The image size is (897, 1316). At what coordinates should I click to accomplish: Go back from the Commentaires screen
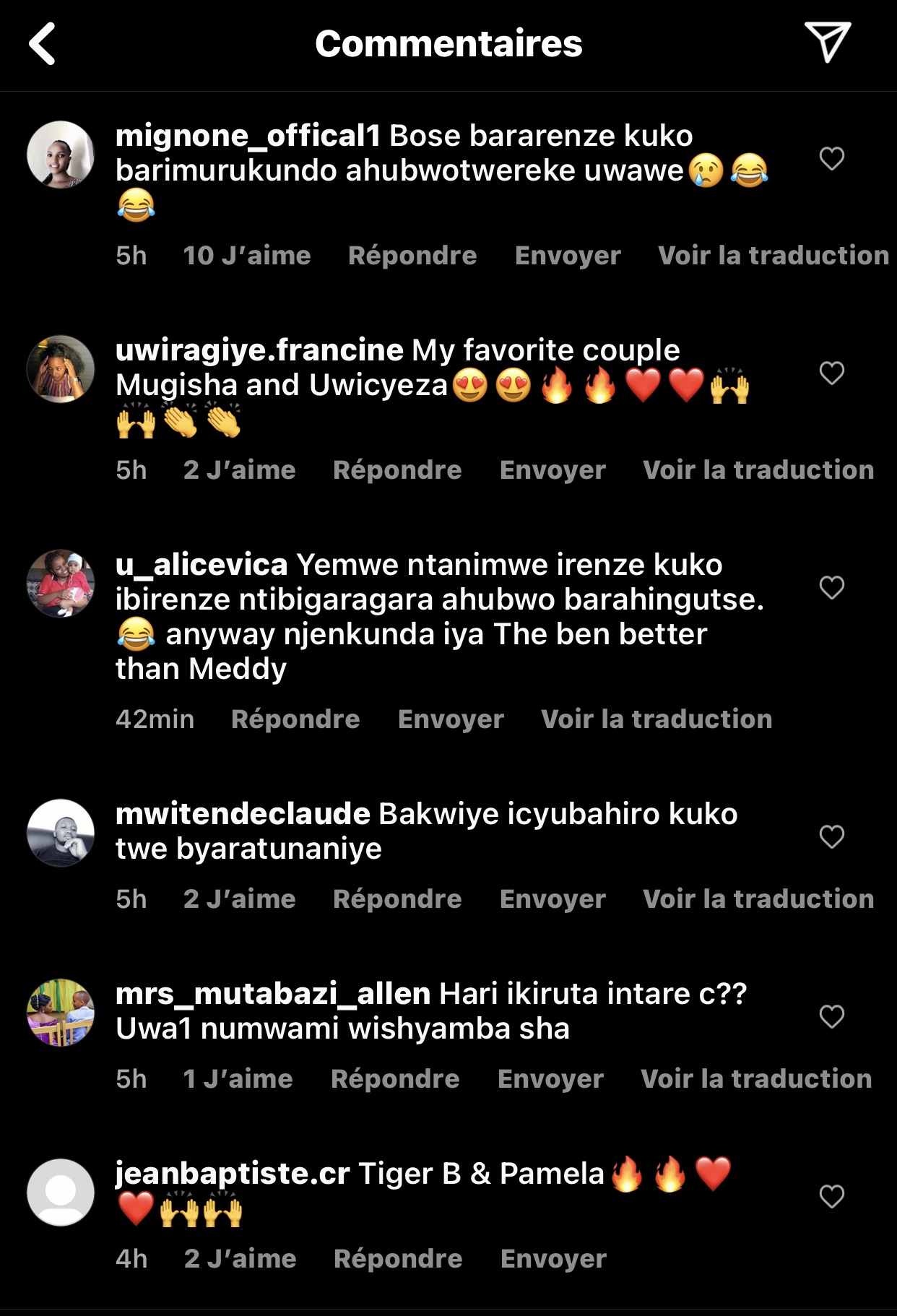[43, 44]
